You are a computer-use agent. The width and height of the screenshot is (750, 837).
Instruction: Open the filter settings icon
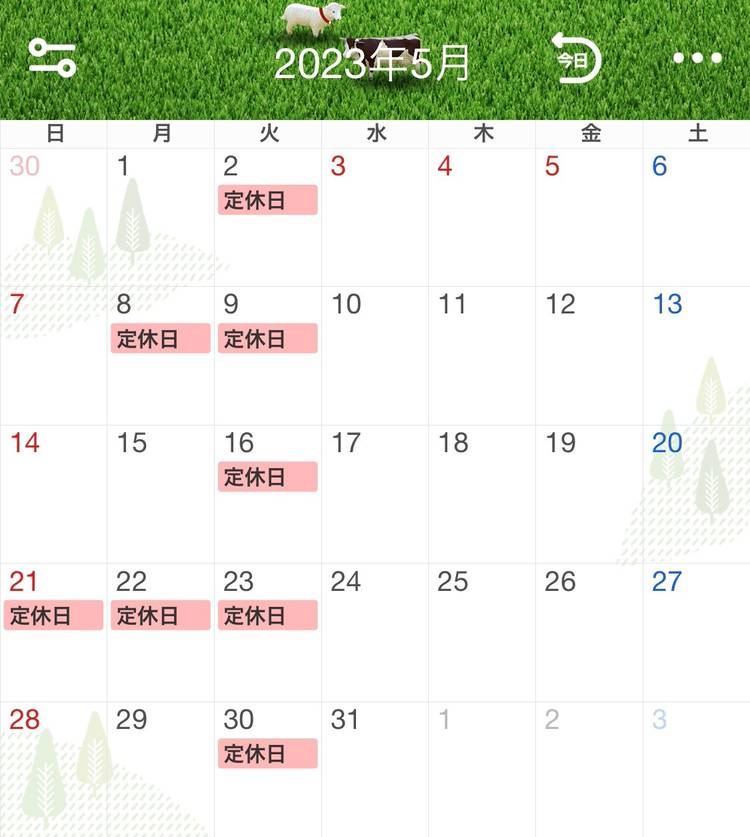tap(52, 58)
